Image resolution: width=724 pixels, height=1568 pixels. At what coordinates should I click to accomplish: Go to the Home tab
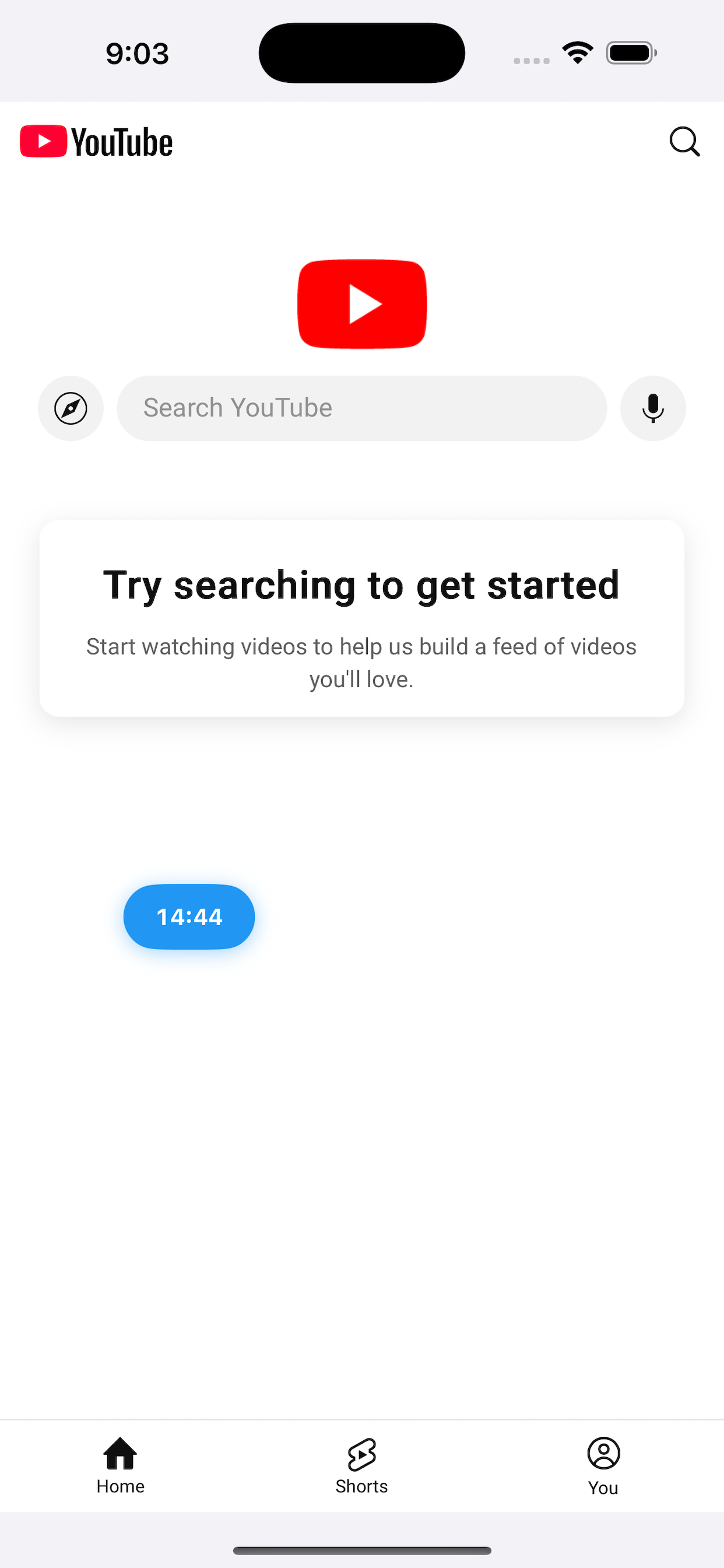click(121, 1466)
